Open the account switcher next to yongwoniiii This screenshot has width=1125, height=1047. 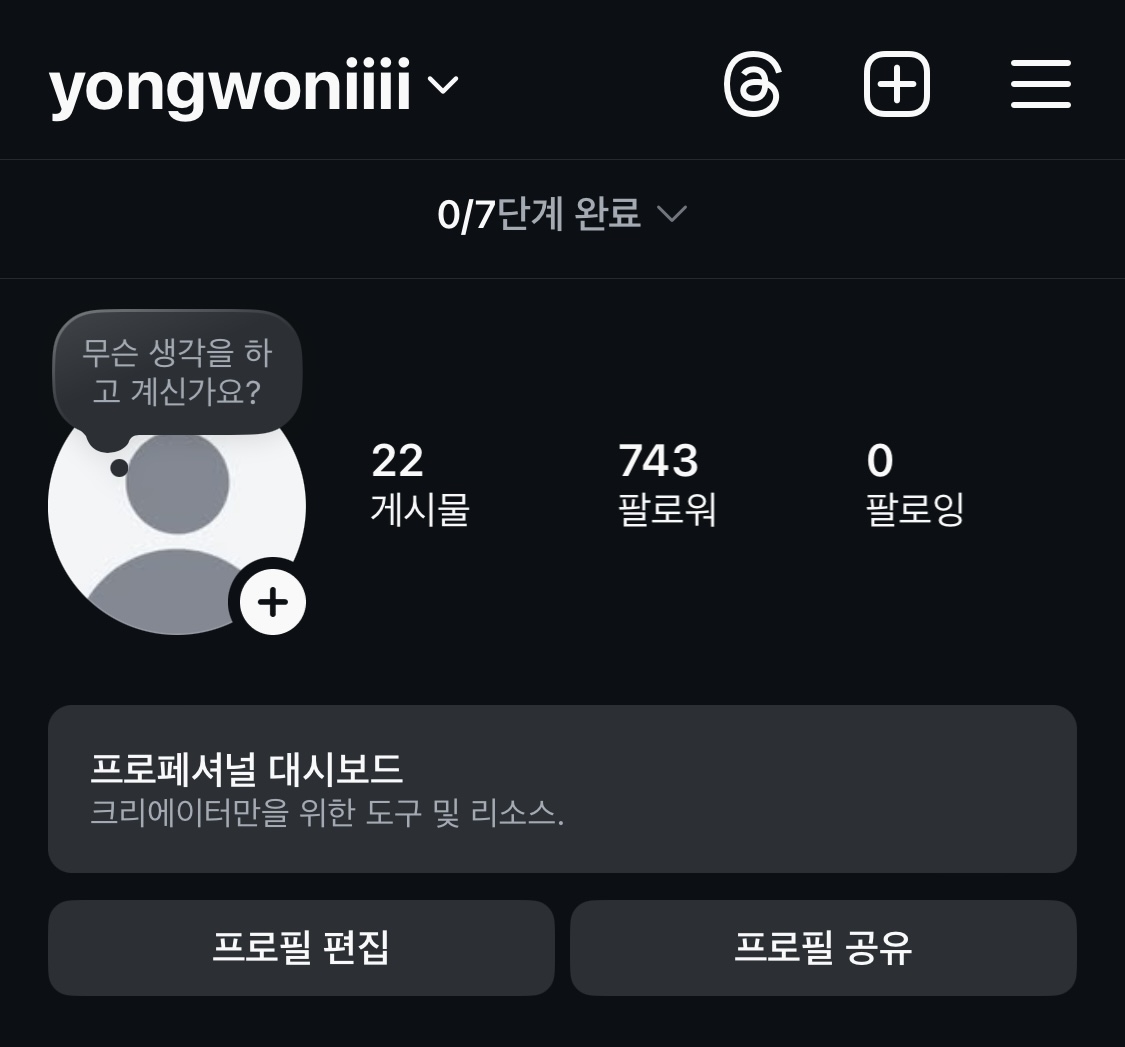point(442,85)
